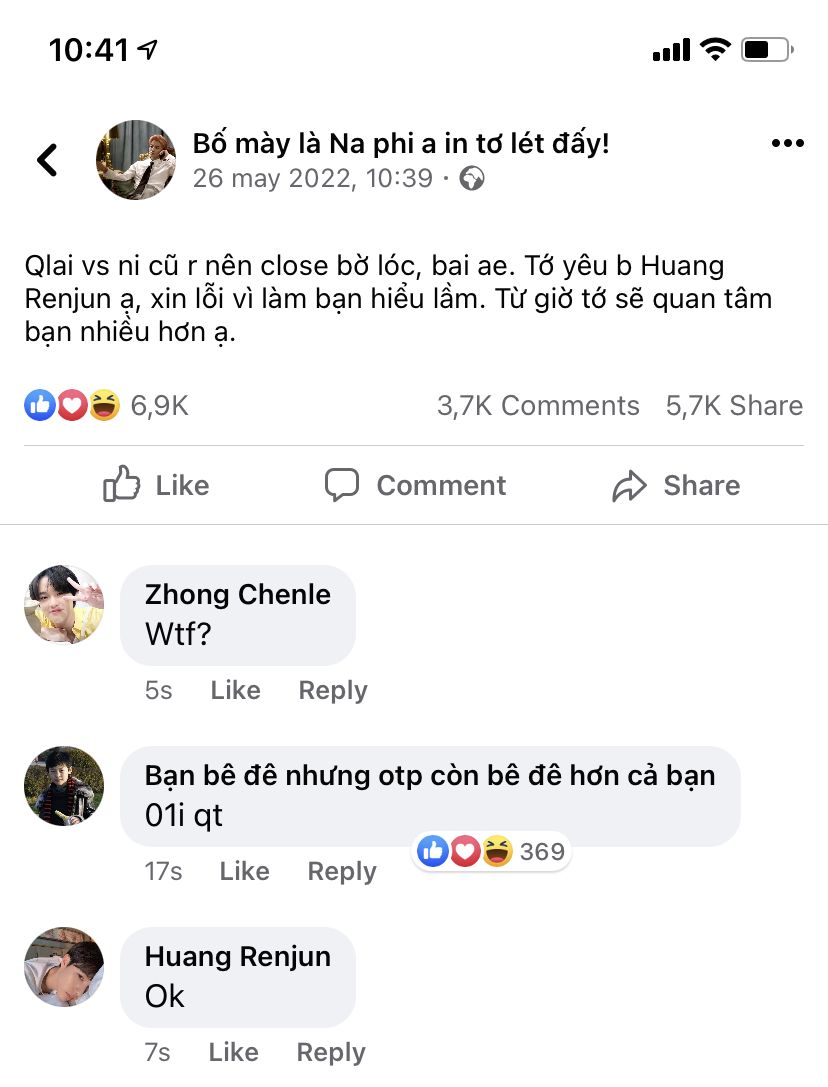Open the 3,7K Comments list

point(538,405)
